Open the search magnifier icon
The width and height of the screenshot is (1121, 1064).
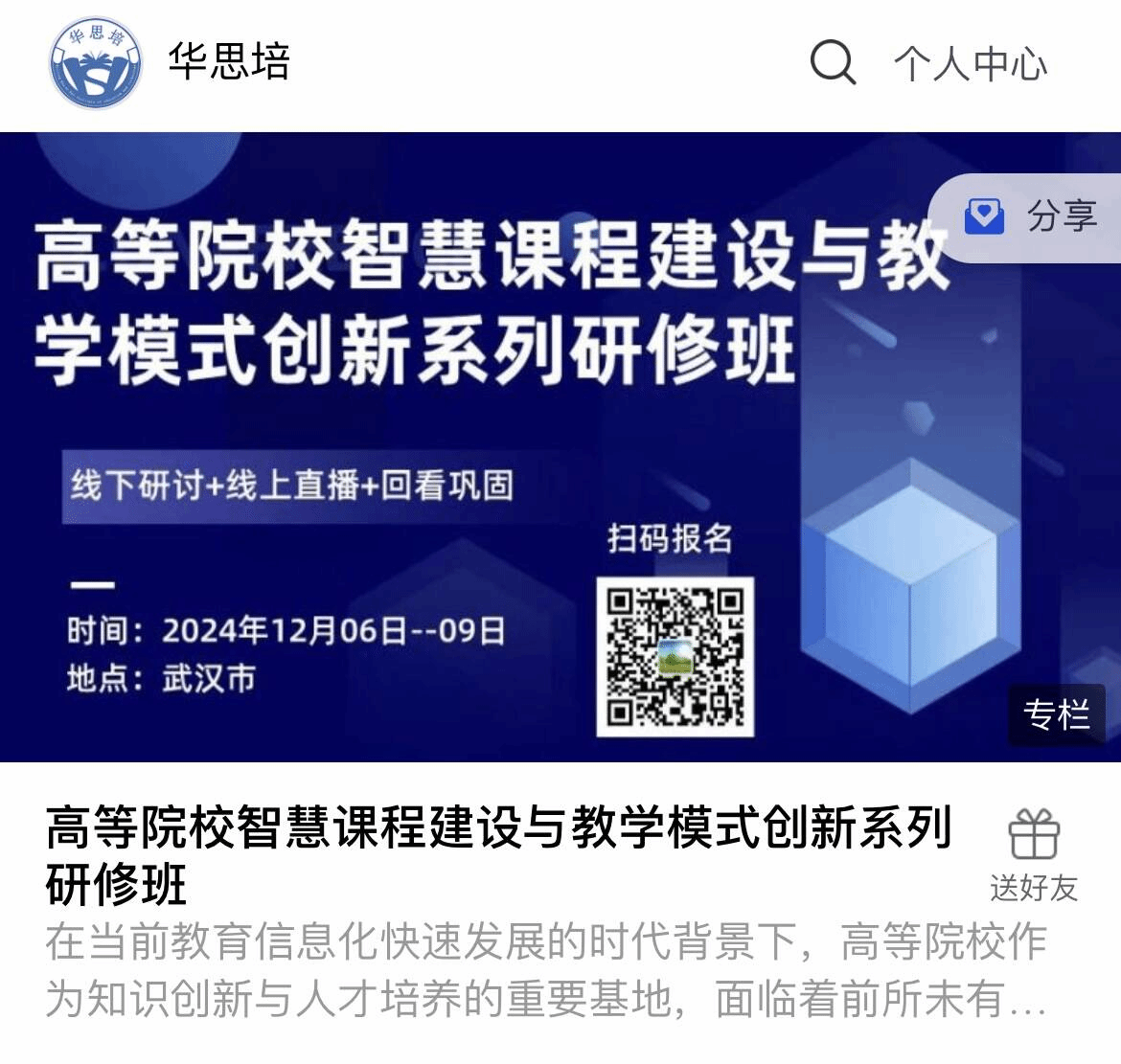click(x=832, y=63)
